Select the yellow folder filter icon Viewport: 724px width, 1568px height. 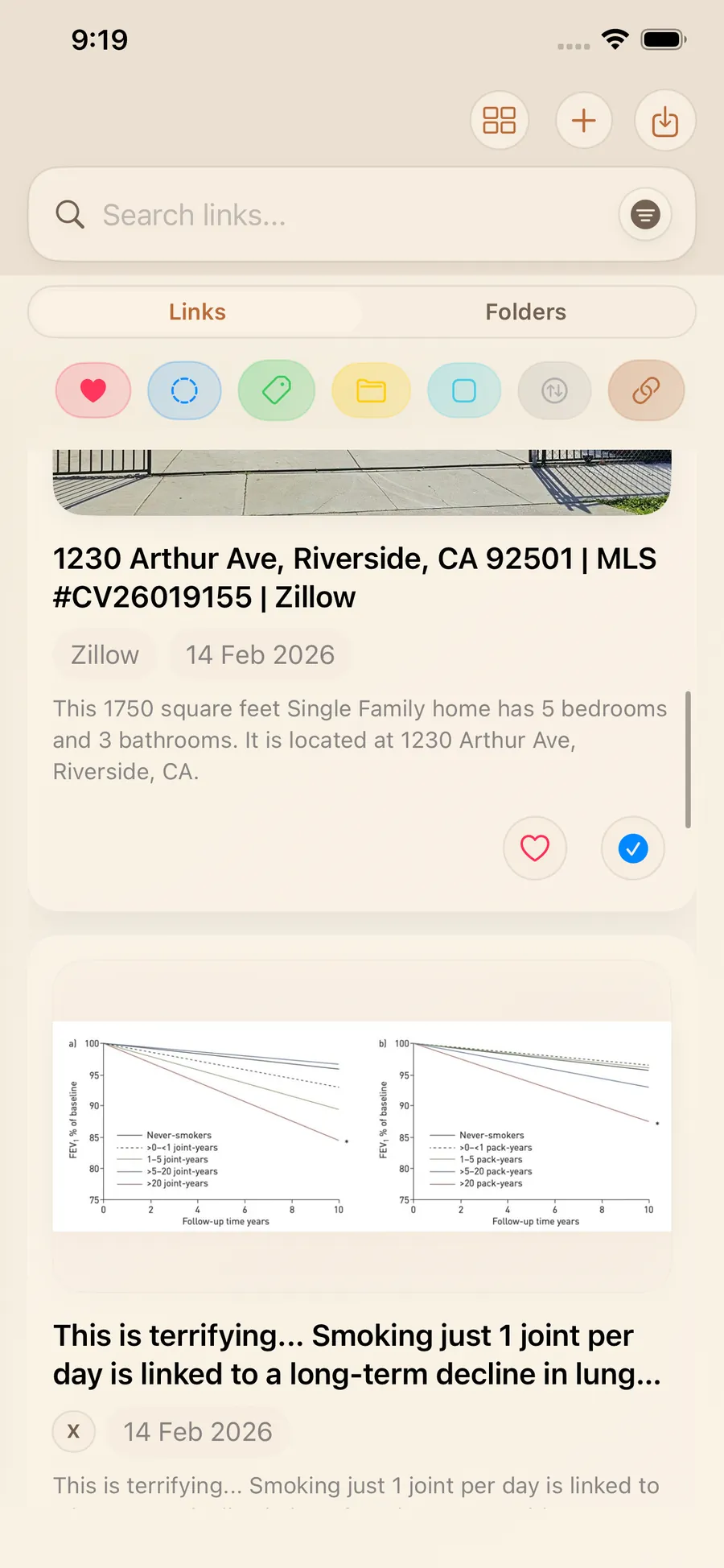(x=371, y=390)
